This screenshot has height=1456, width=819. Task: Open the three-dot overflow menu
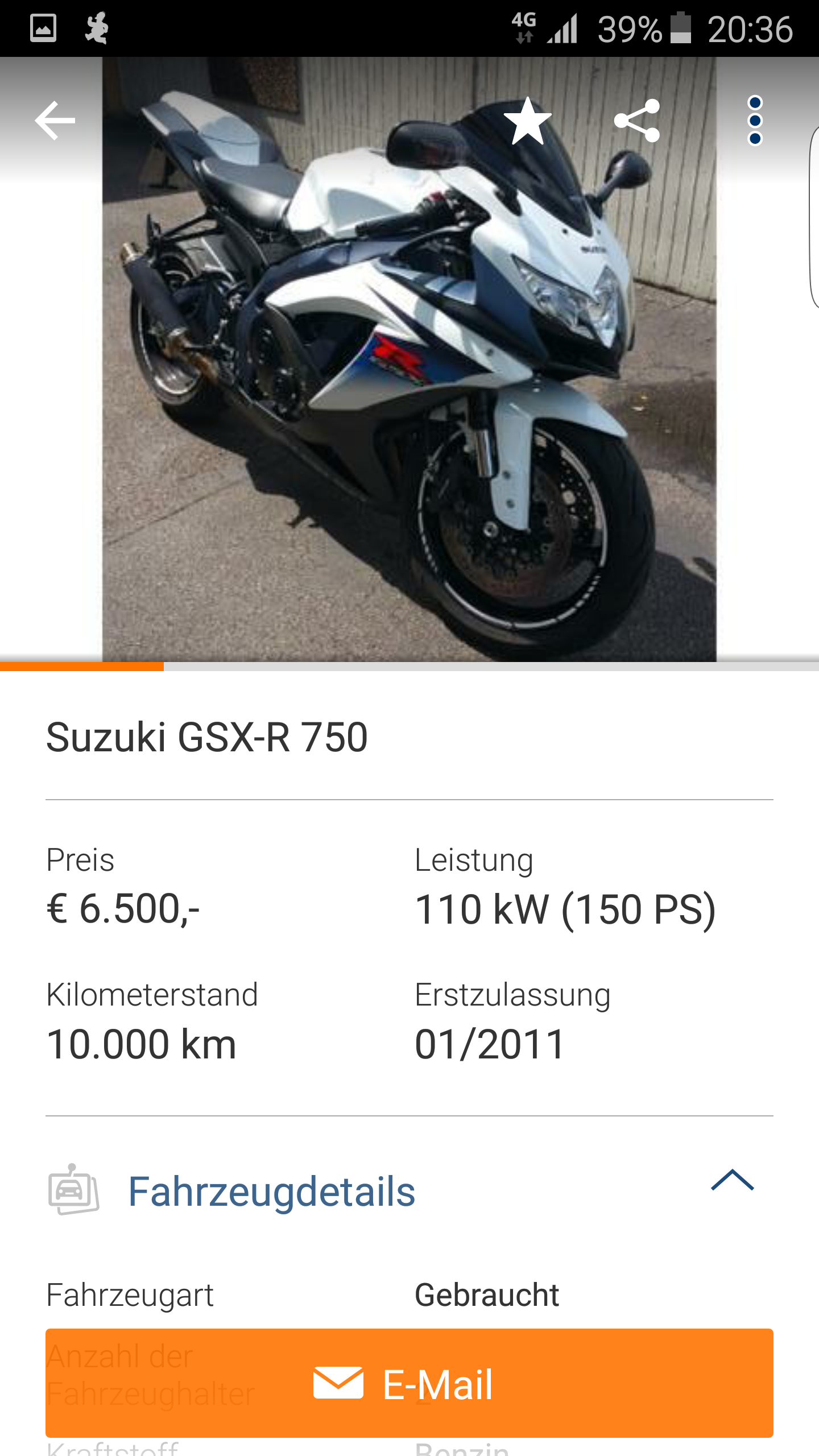pos(755,121)
